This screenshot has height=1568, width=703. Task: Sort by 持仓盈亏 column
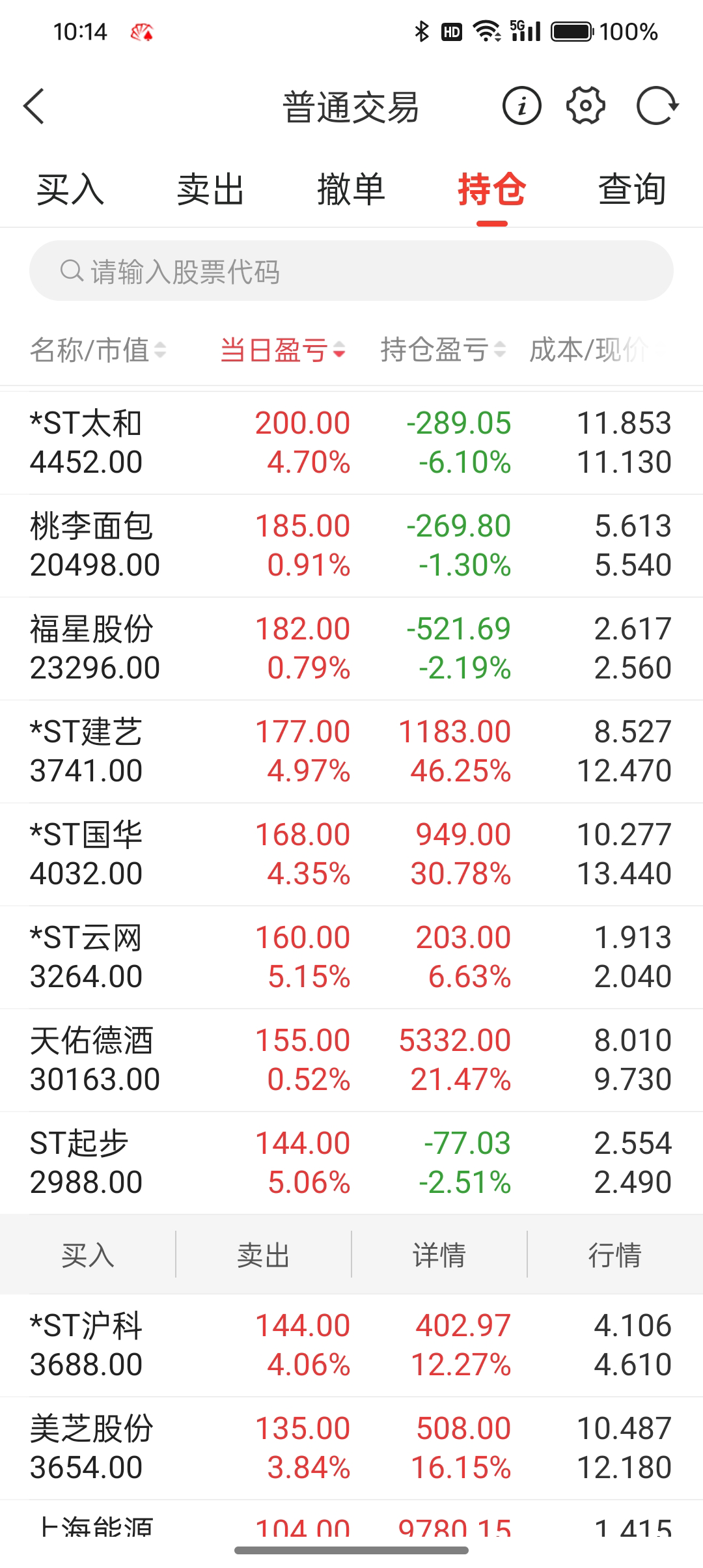[x=443, y=350]
